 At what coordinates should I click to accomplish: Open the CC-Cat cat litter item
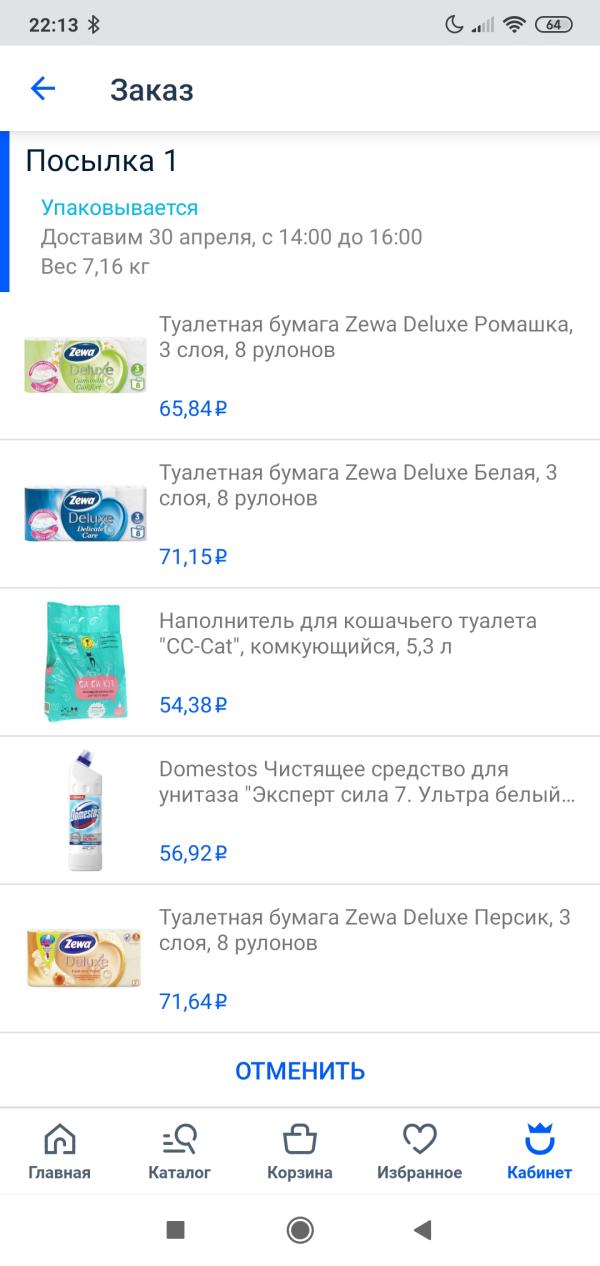coord(300,662)
